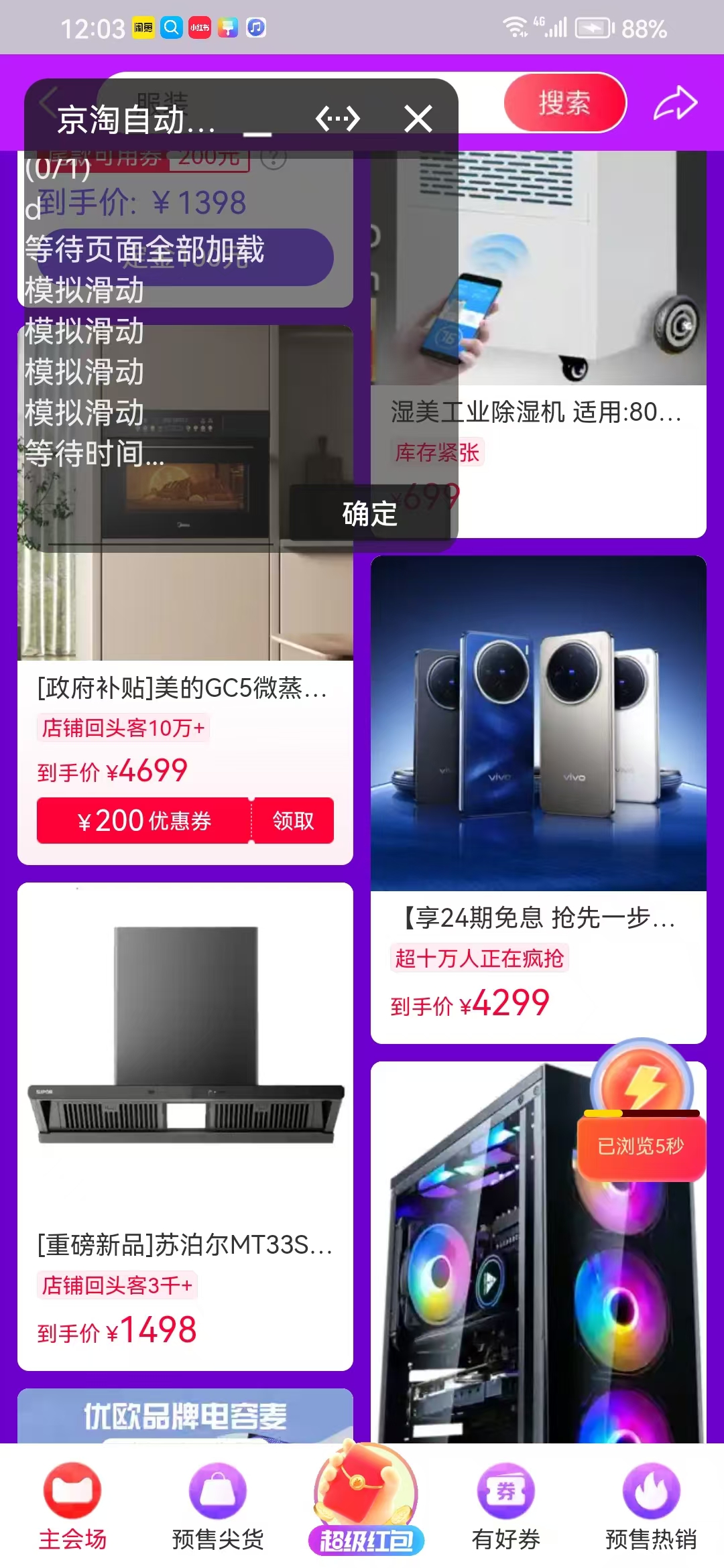The width and height of the screenshot is (724, 1568).
Task: Share this page via the arrow icon
Action: pyautogui.click(x=676, y=103)
